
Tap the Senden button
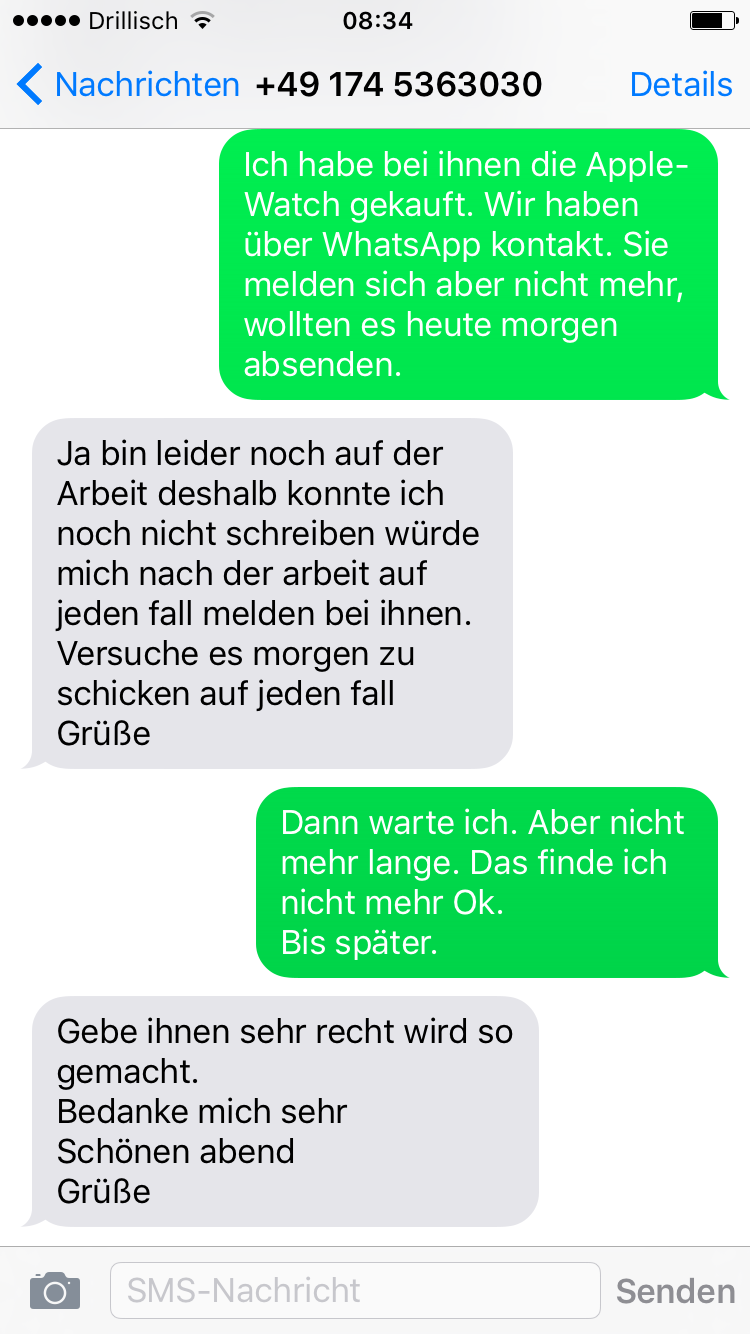point(675,1291)
